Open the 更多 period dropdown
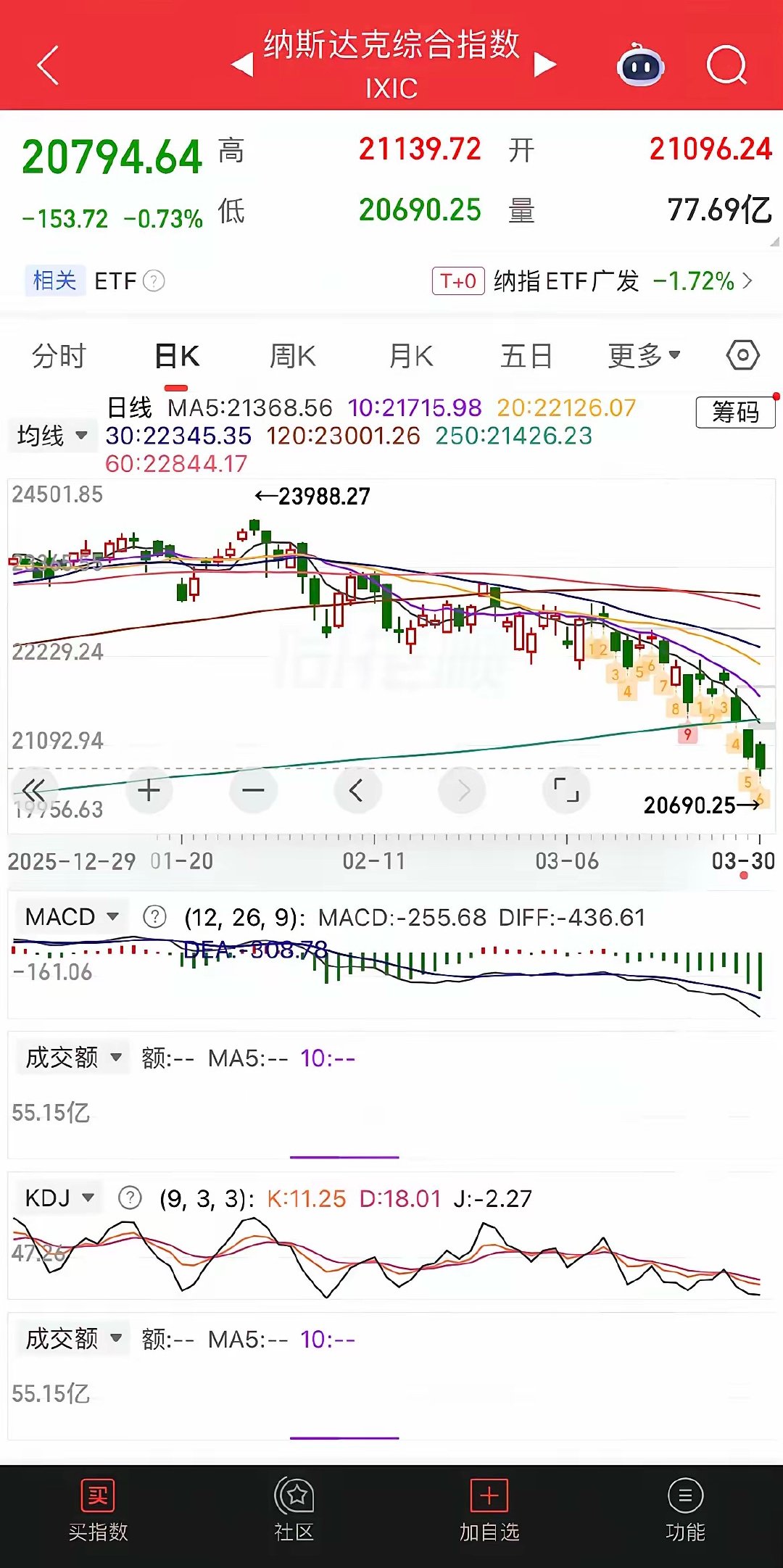This screenshot has width=783, height=1568. [x=642, y=355]
